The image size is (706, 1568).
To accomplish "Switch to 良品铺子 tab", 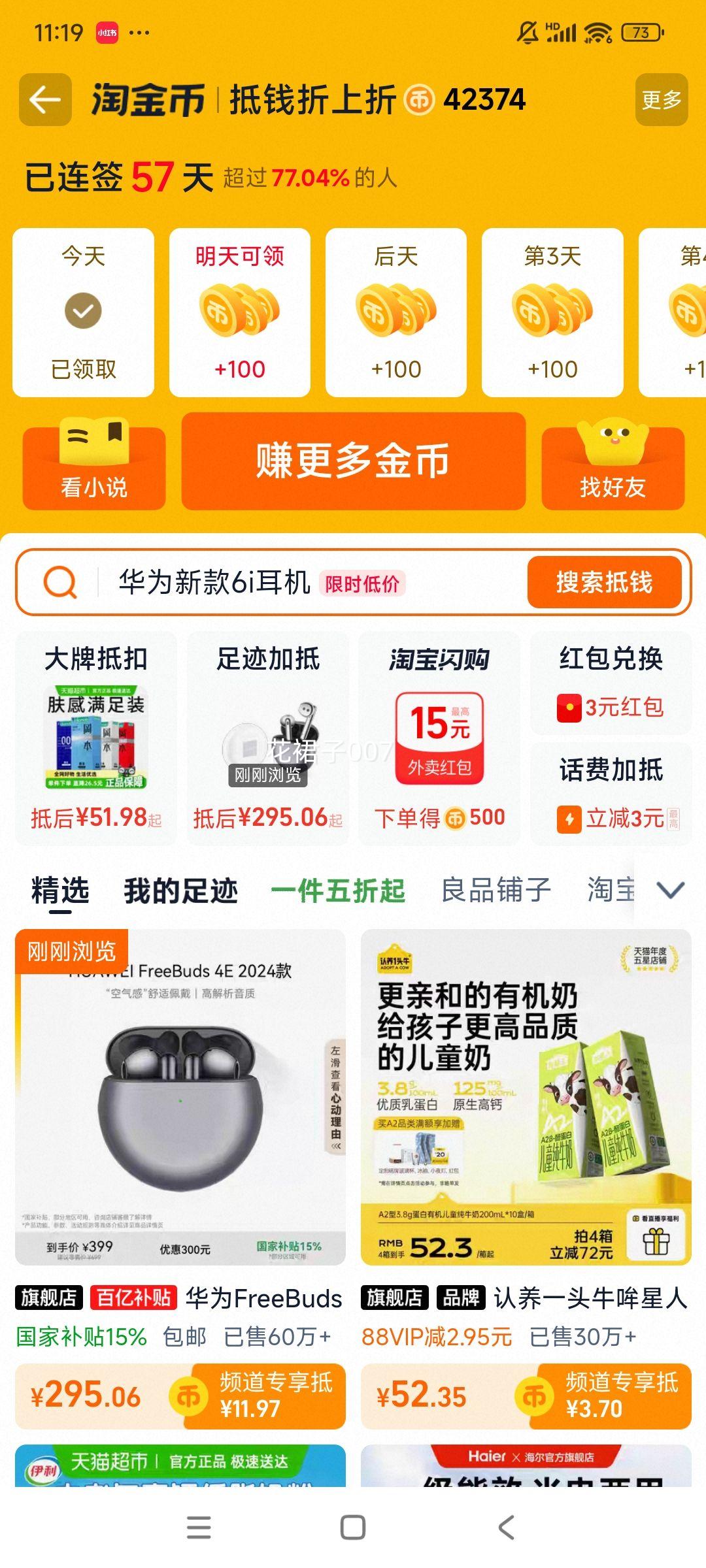I will [496, 890].
